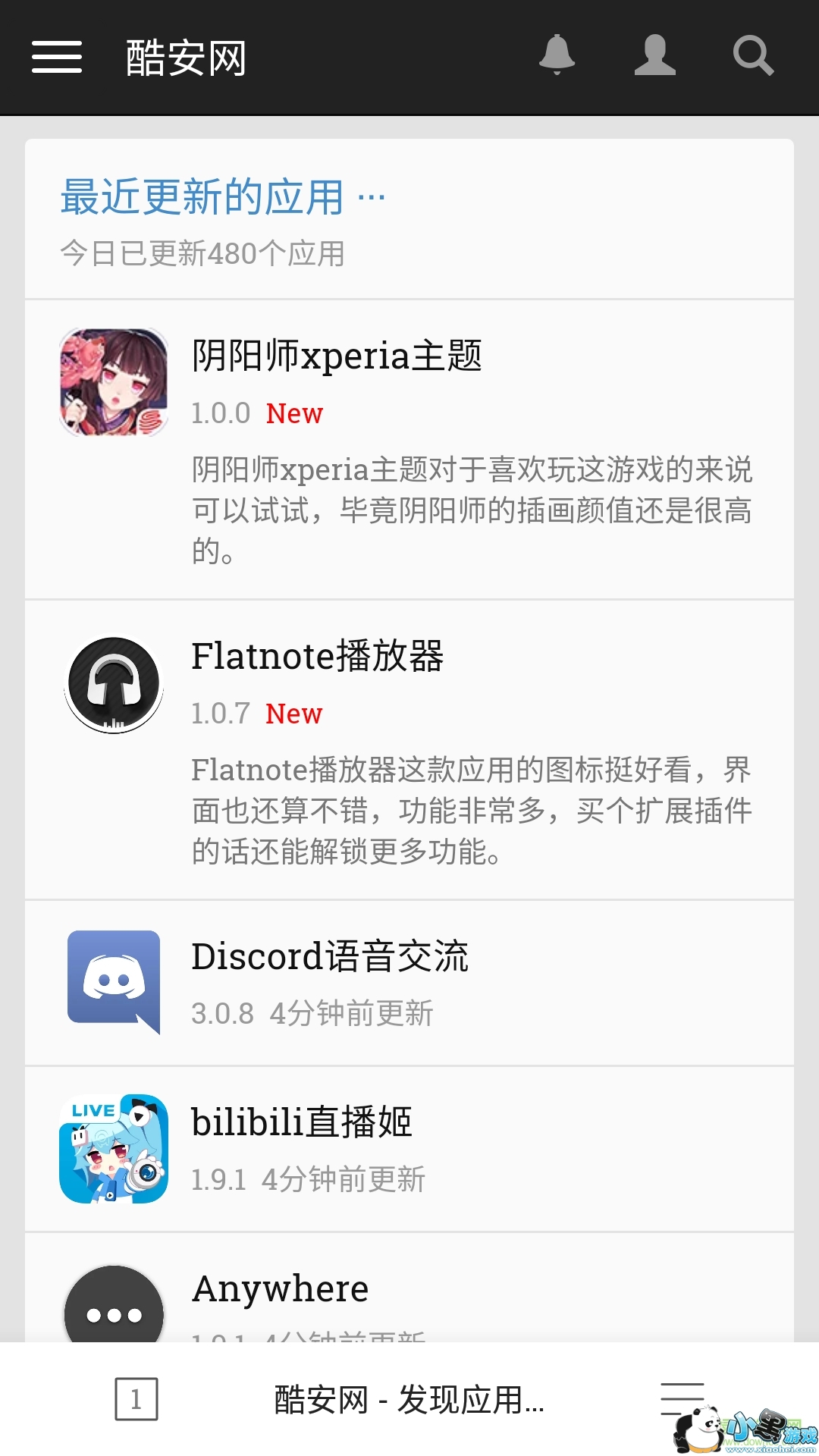Open the 最近更新的应用 section link
Viewport: 819px width, 1456px height.
(222, 197)
